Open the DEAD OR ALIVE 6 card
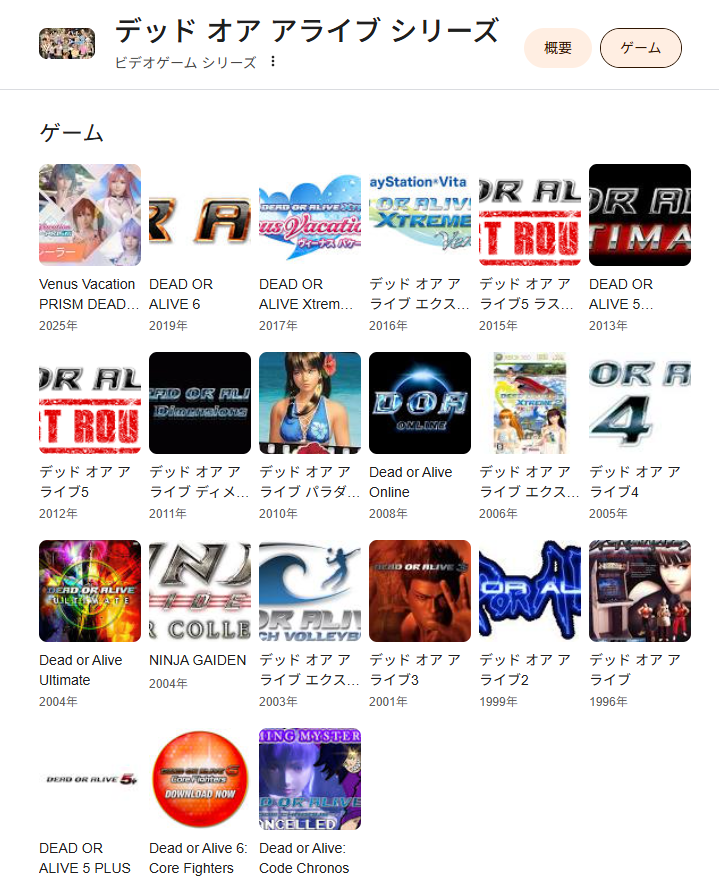 [200, 215]
